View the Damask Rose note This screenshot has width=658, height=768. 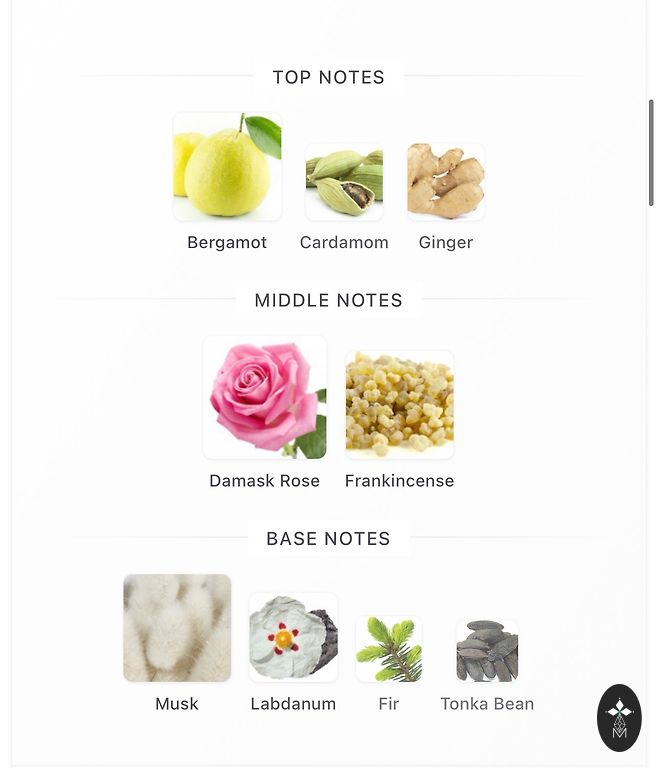[265, 398]
